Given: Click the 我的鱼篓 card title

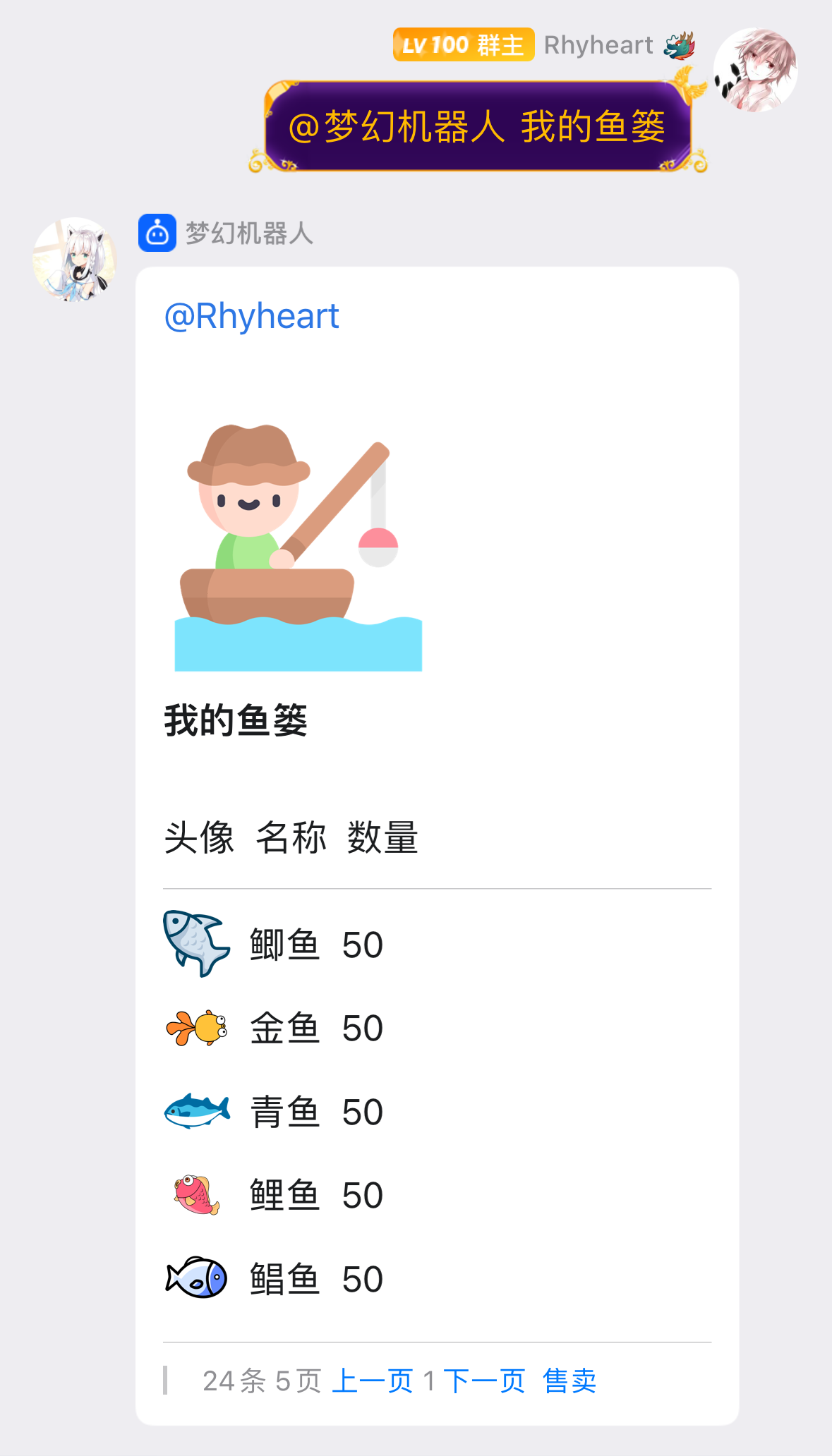Looking at the screenshot, I should point(235,718).
